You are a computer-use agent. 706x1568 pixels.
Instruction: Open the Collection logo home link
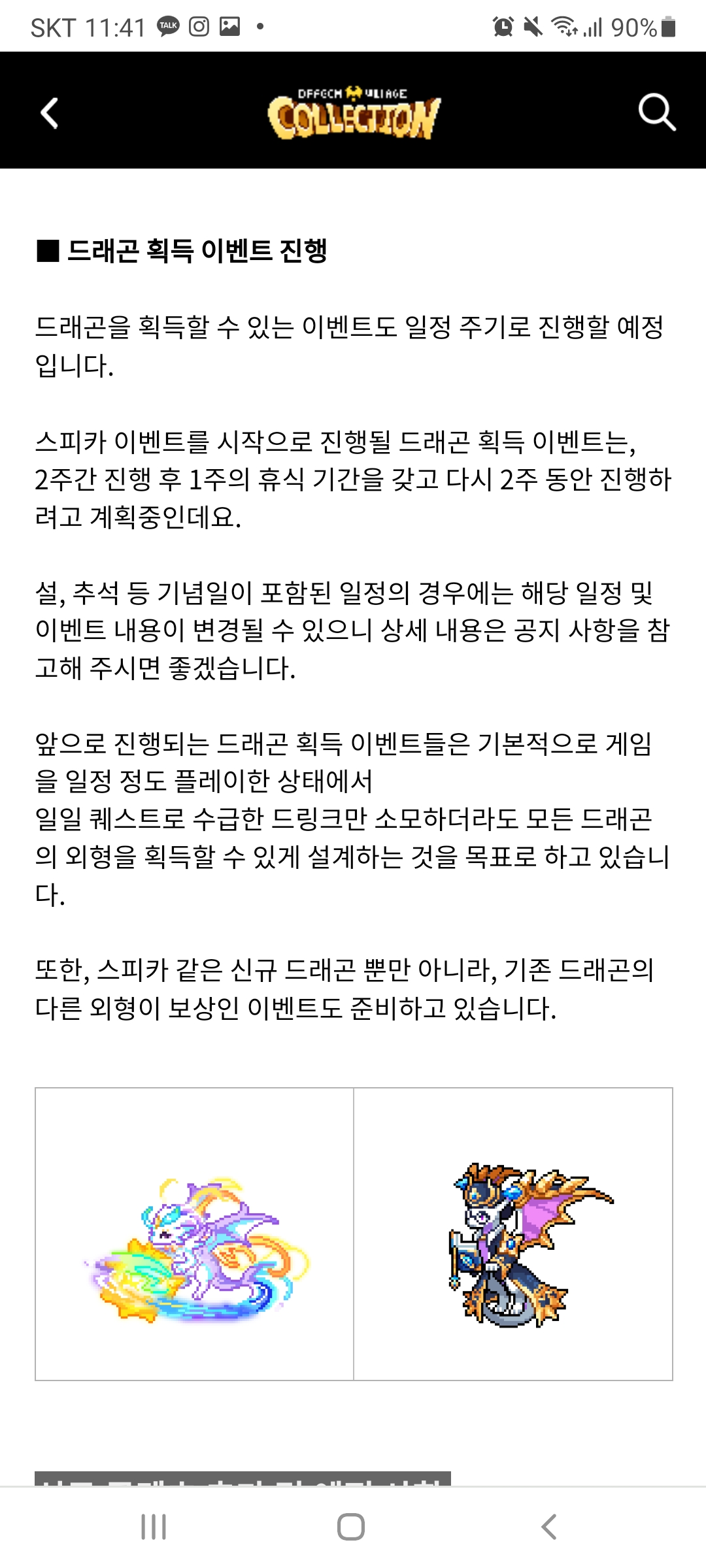(x=354, y=112)
